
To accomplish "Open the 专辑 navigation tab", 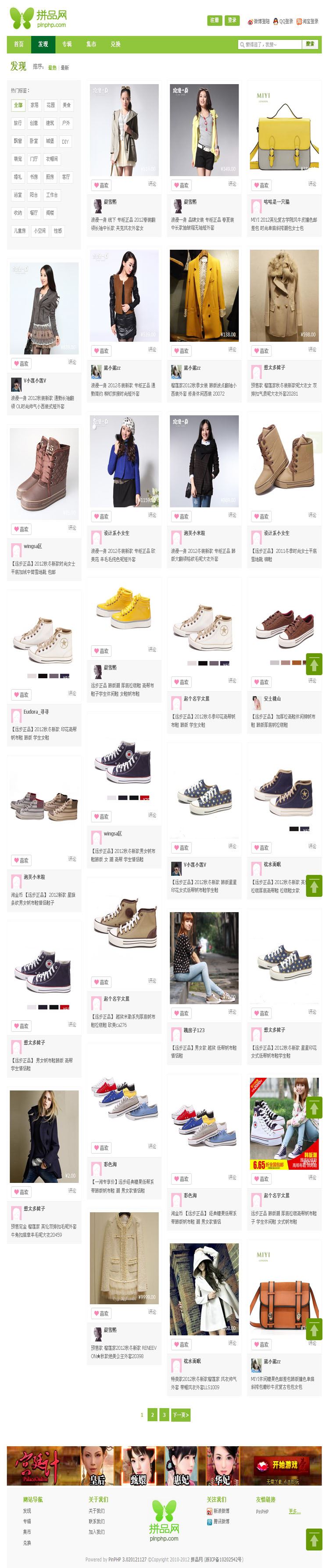I will [x=67, y=44].
